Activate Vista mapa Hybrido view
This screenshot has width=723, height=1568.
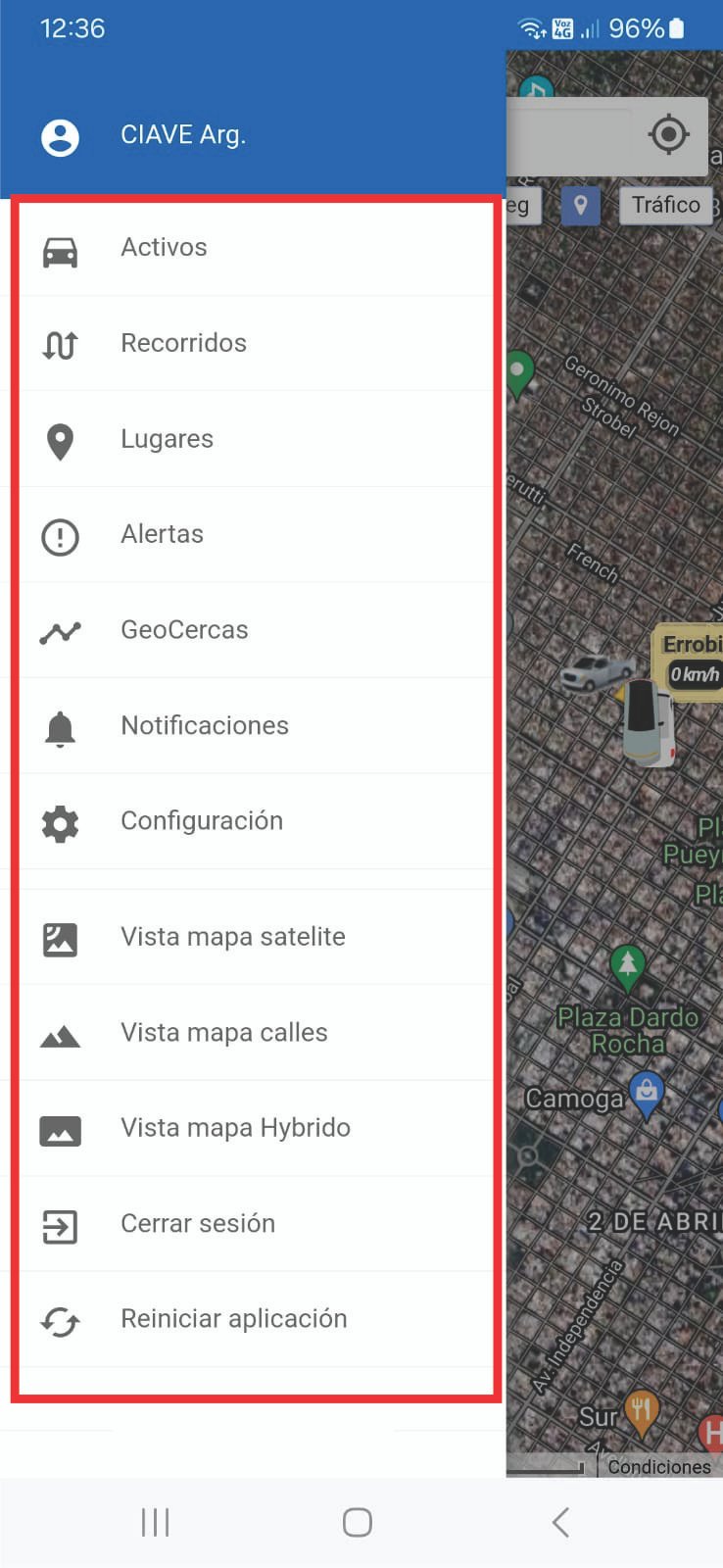[235, 1128]
